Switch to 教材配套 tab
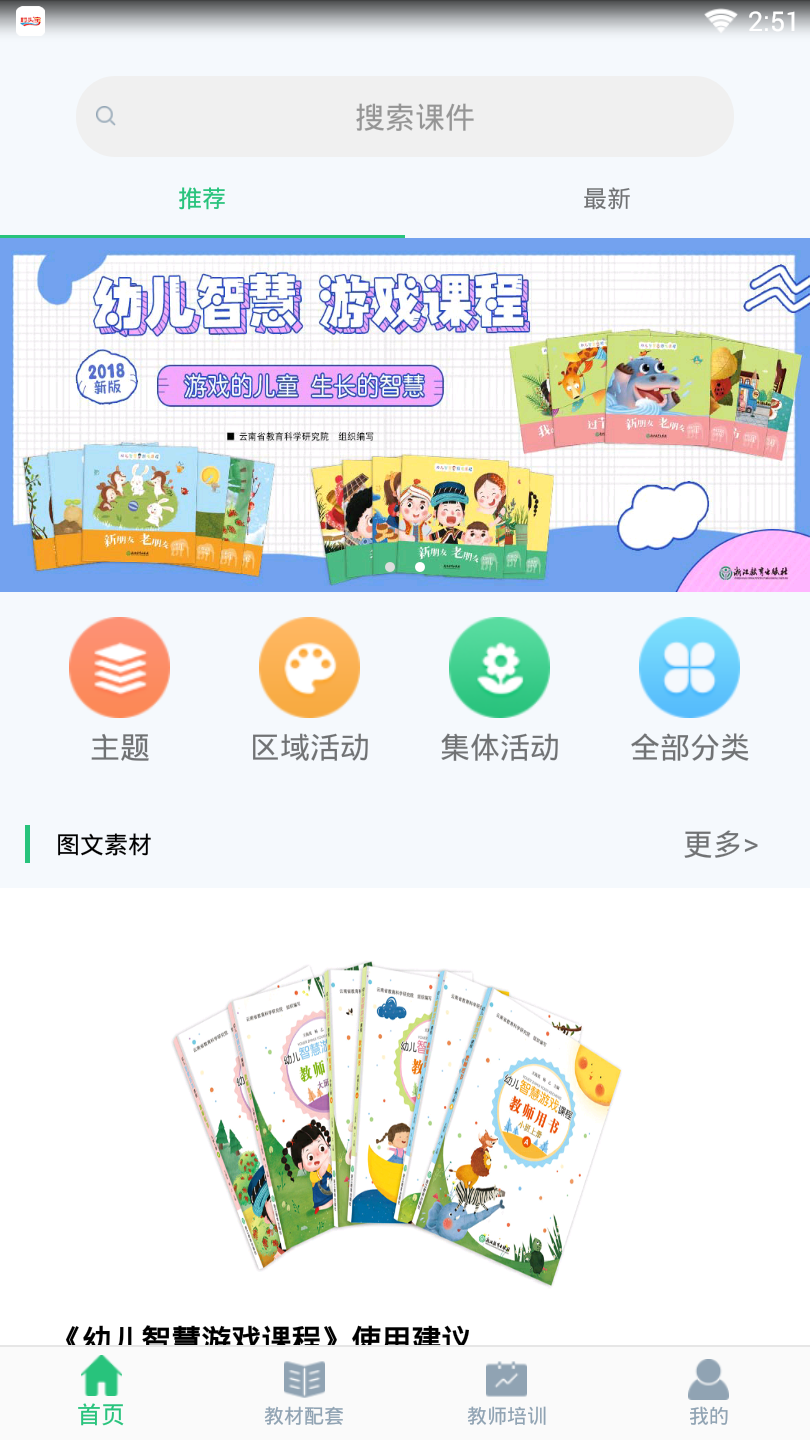Viewport: 810px width, 1440px height. [304, 1392]
